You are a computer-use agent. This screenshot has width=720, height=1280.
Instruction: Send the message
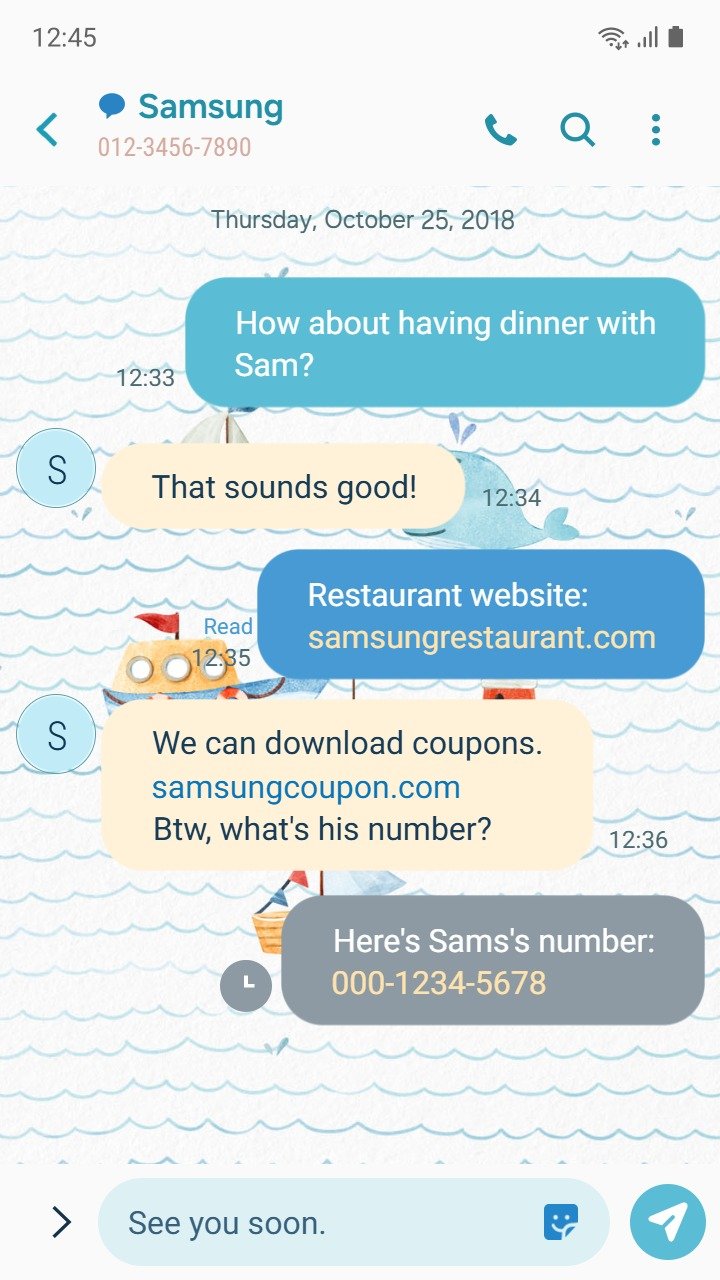(668, 1222)
